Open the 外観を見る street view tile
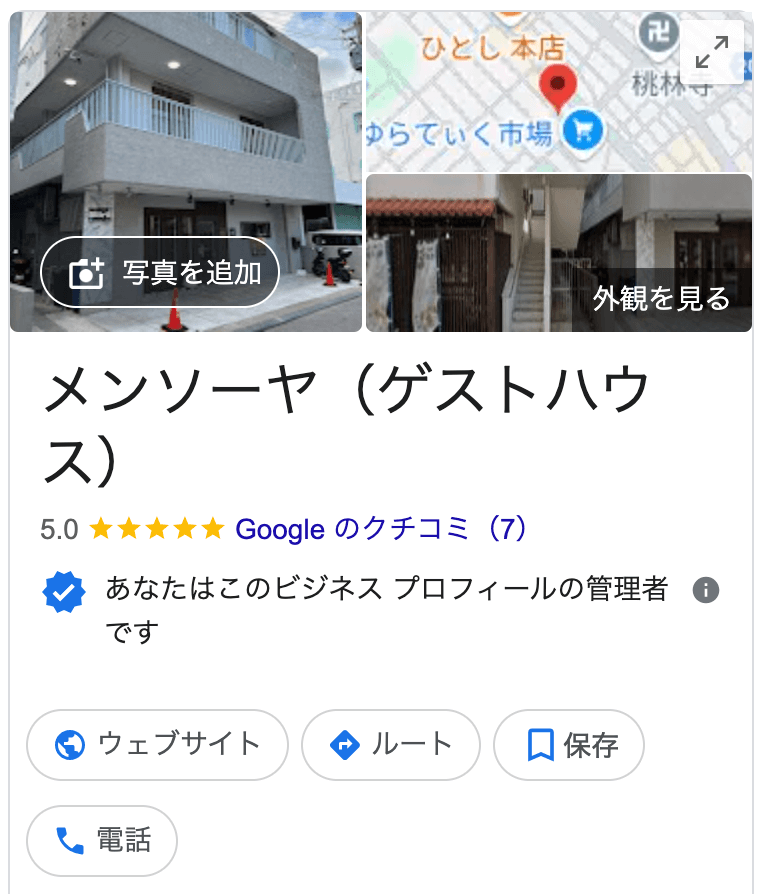 (x=558, y=253)
